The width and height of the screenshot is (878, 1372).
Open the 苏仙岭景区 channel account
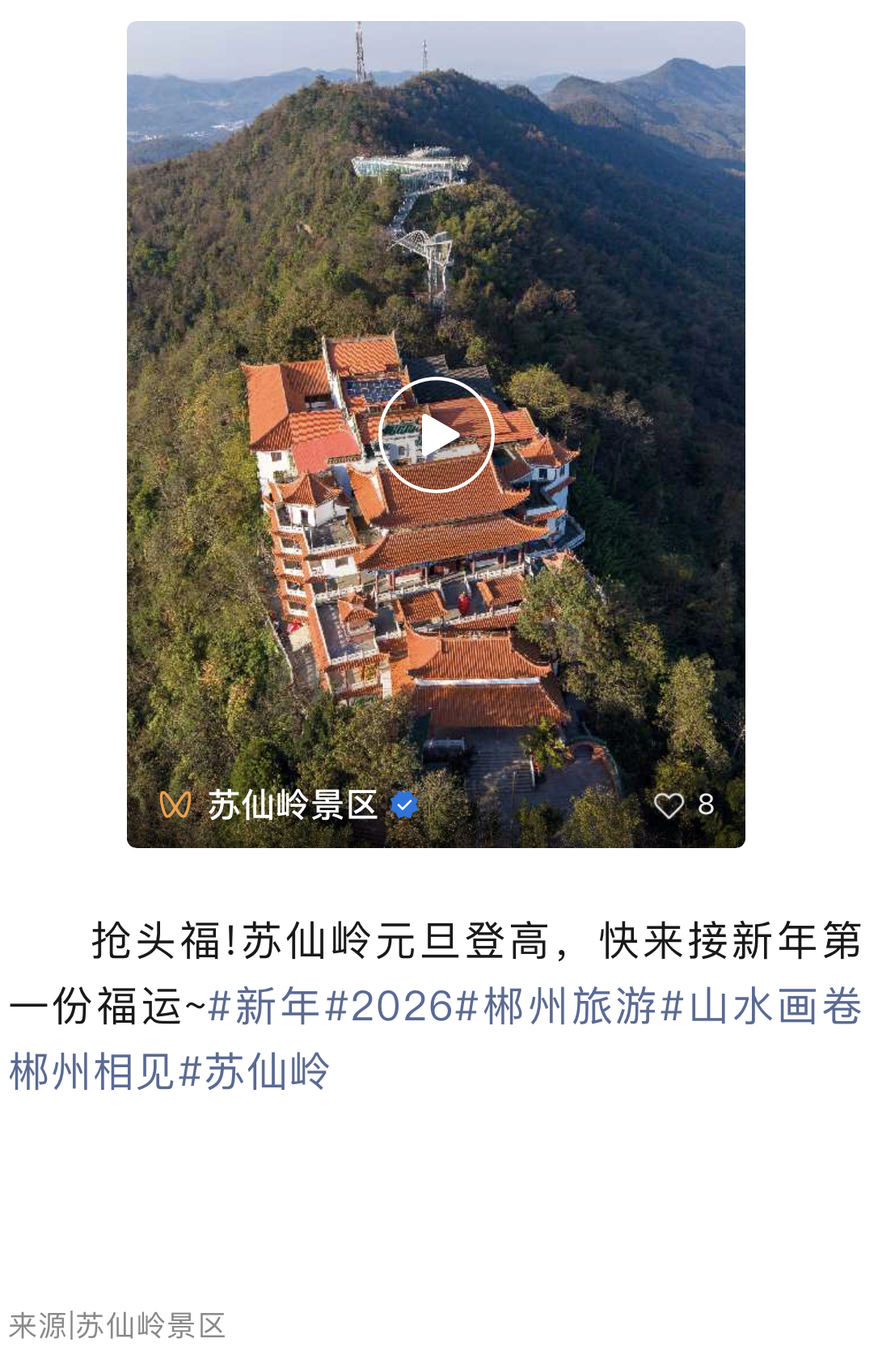[292, 805]
